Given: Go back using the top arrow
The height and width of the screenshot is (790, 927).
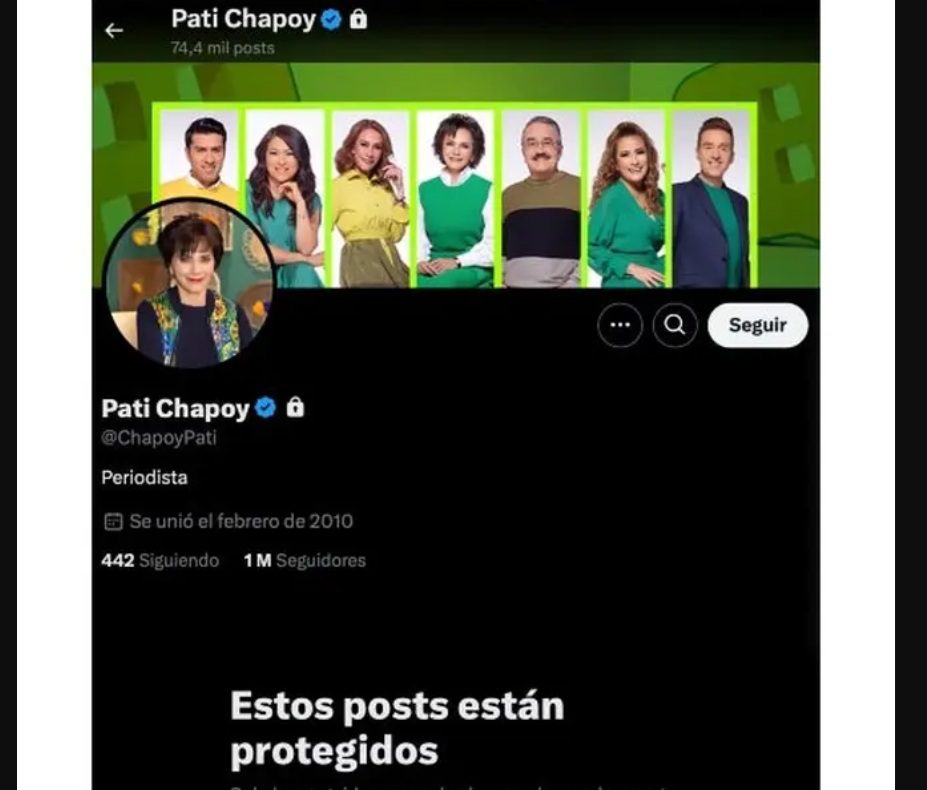Looking at the screenshot, I should [114, 30].
